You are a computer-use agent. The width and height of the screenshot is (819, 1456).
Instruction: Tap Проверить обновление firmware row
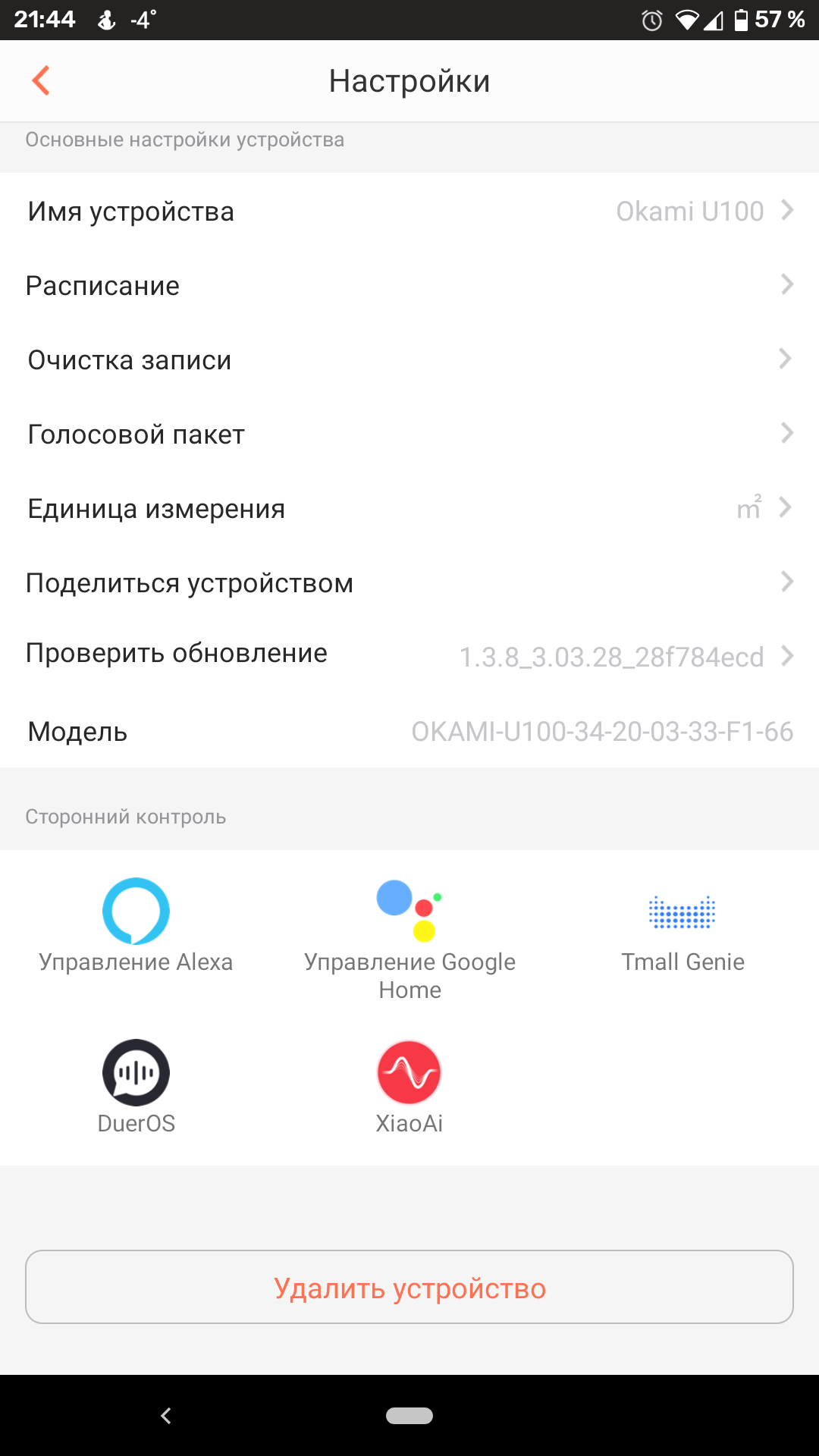409,655
